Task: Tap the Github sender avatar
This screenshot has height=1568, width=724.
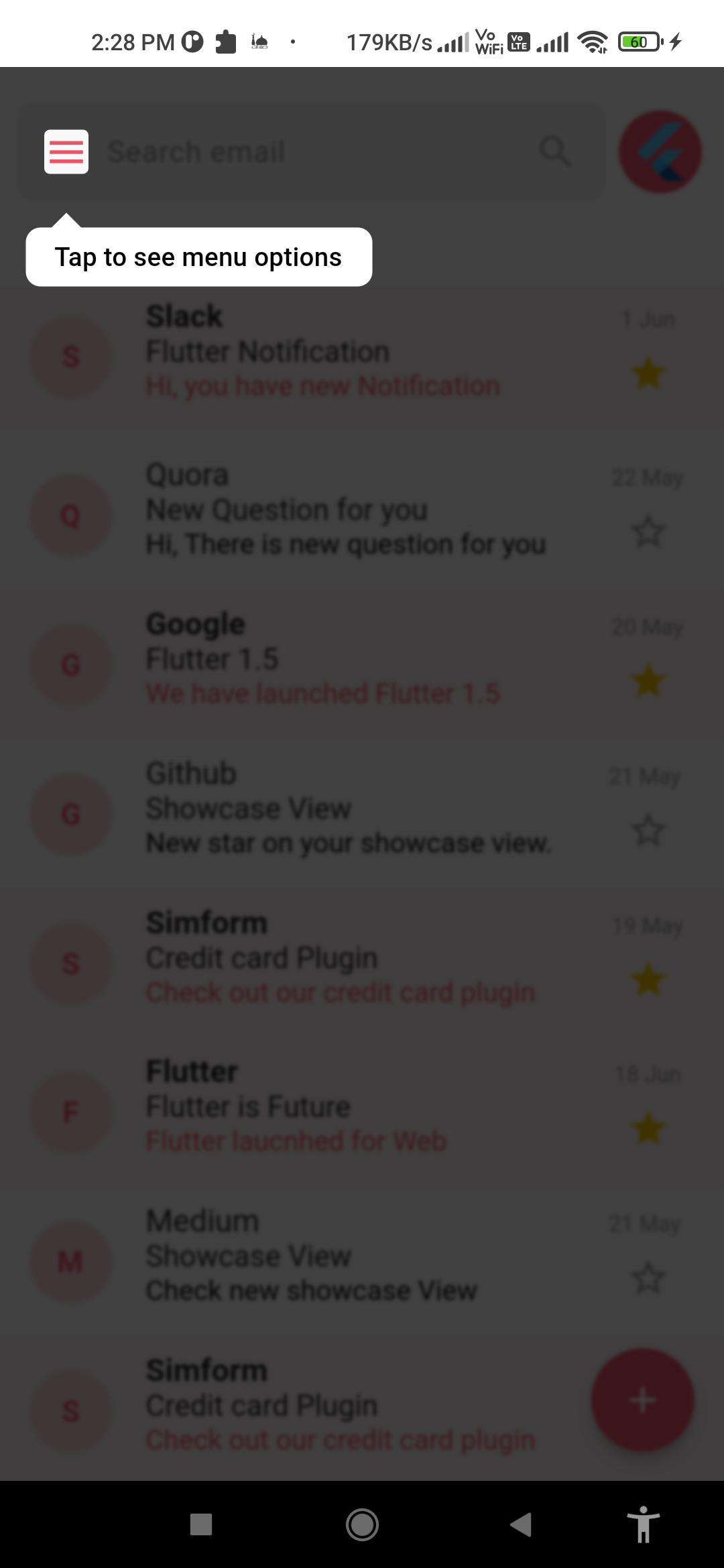Action: (70, 813)
